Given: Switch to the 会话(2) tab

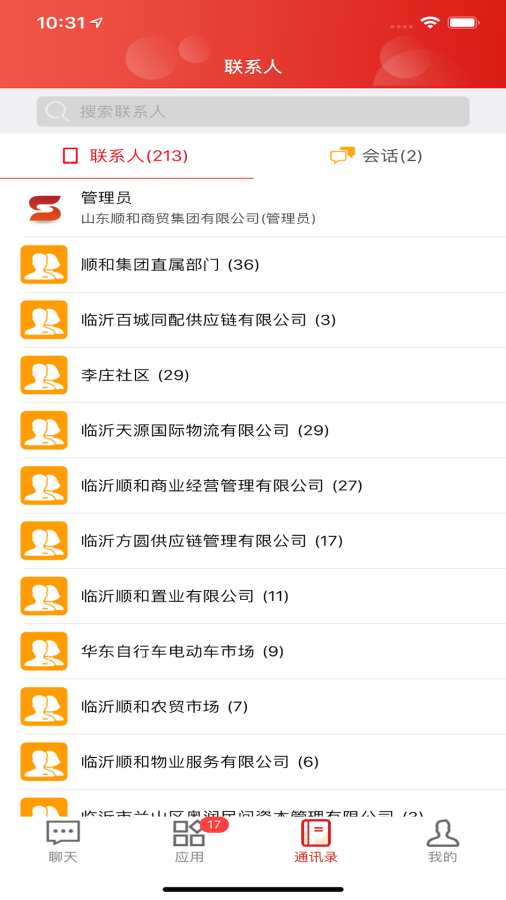Looking at the screenshot, I should 376,156.
